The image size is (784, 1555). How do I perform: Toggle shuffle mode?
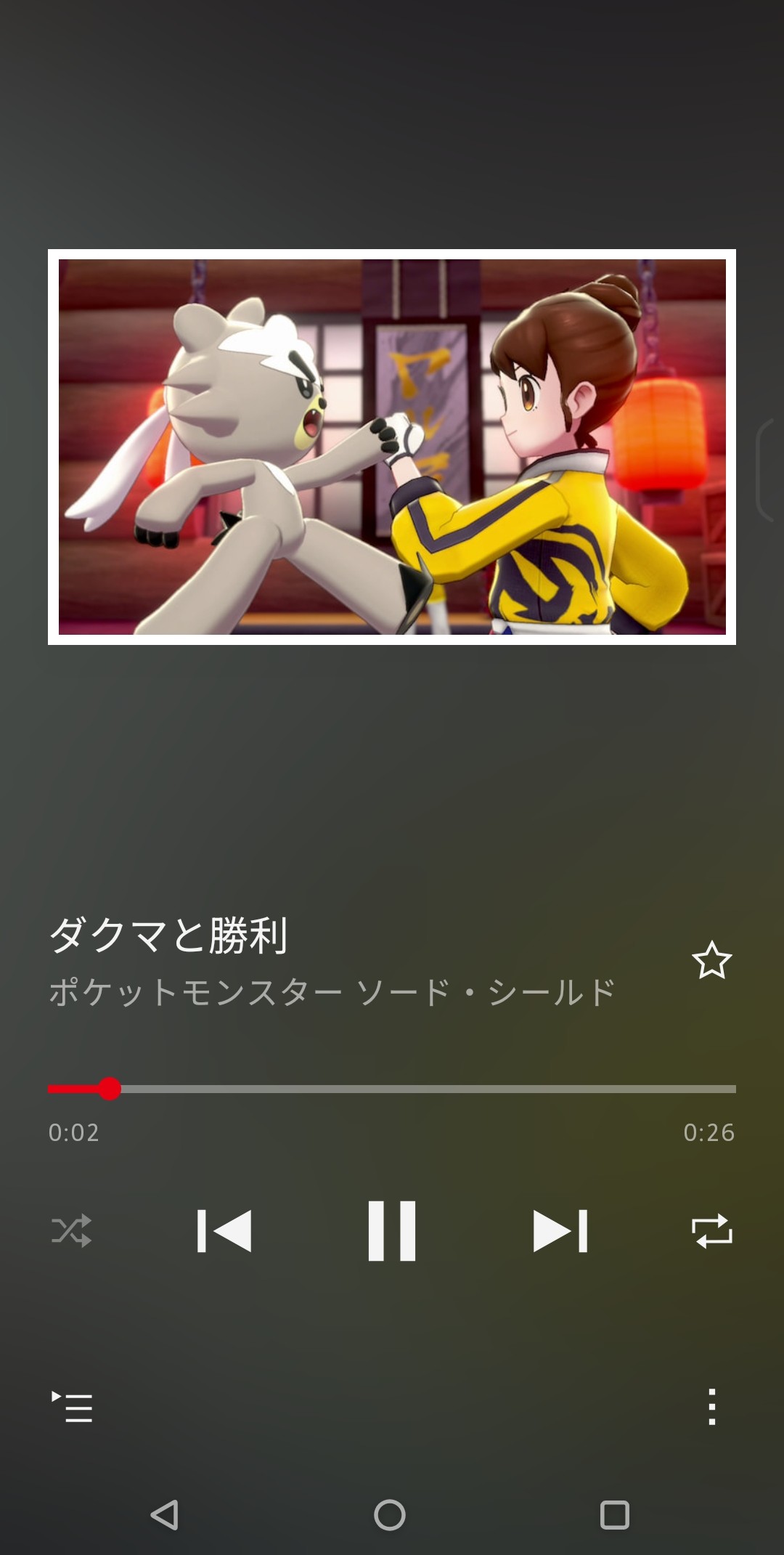tap(72, 1230)
